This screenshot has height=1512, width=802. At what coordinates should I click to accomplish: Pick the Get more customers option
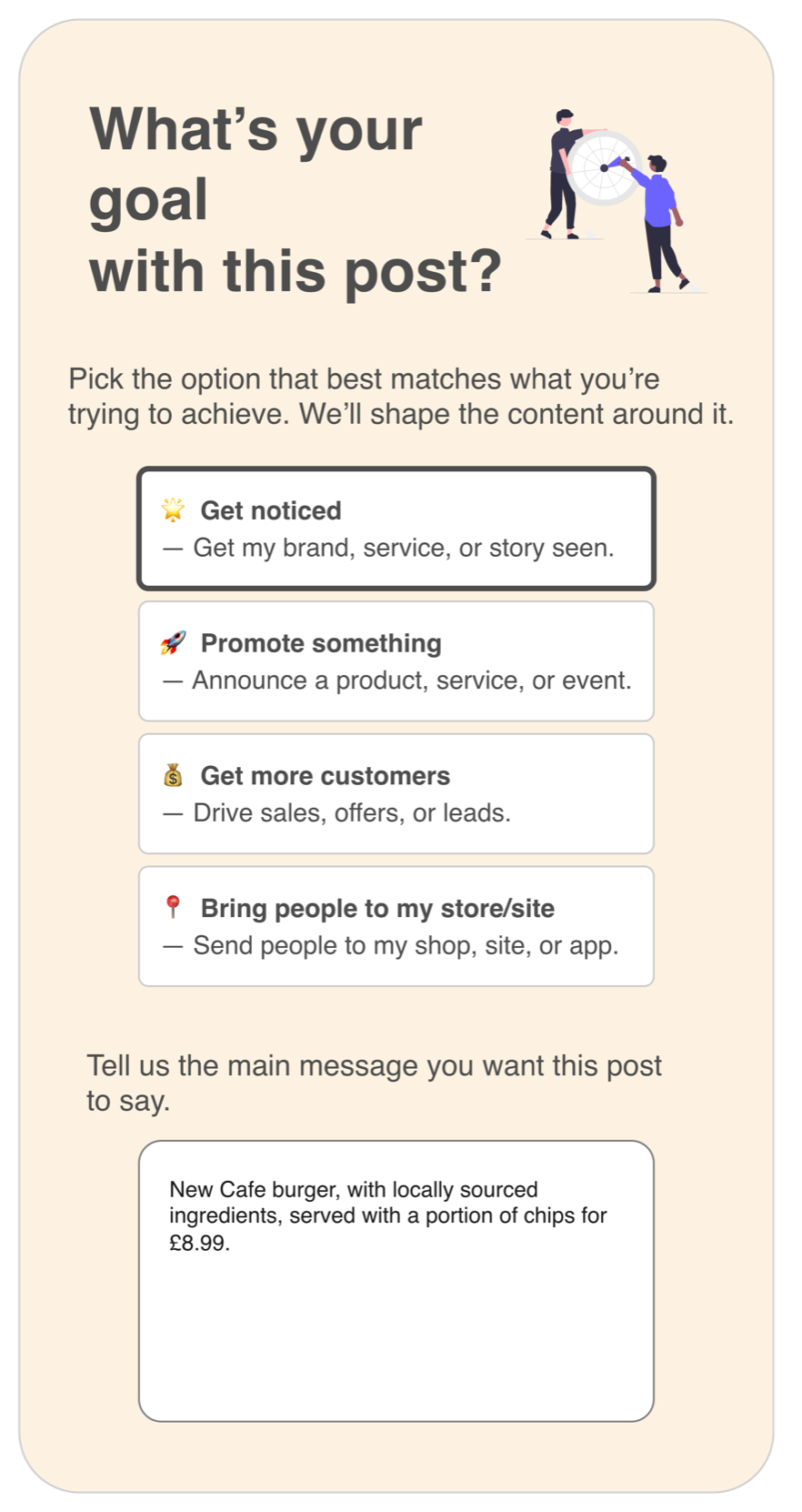click(x=396, y=793)
